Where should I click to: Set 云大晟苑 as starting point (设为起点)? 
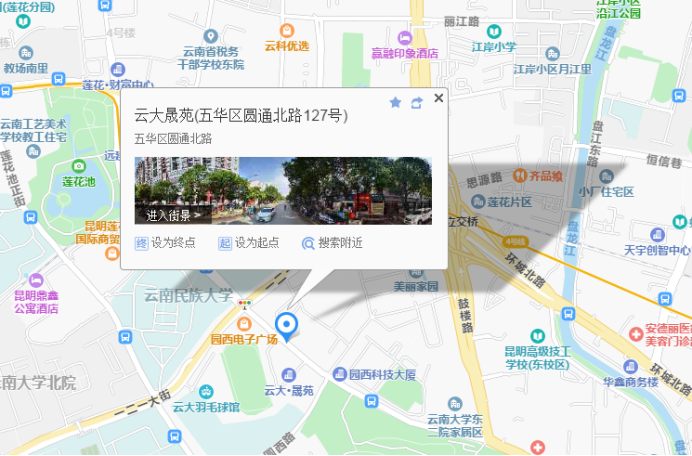point(250,243)
